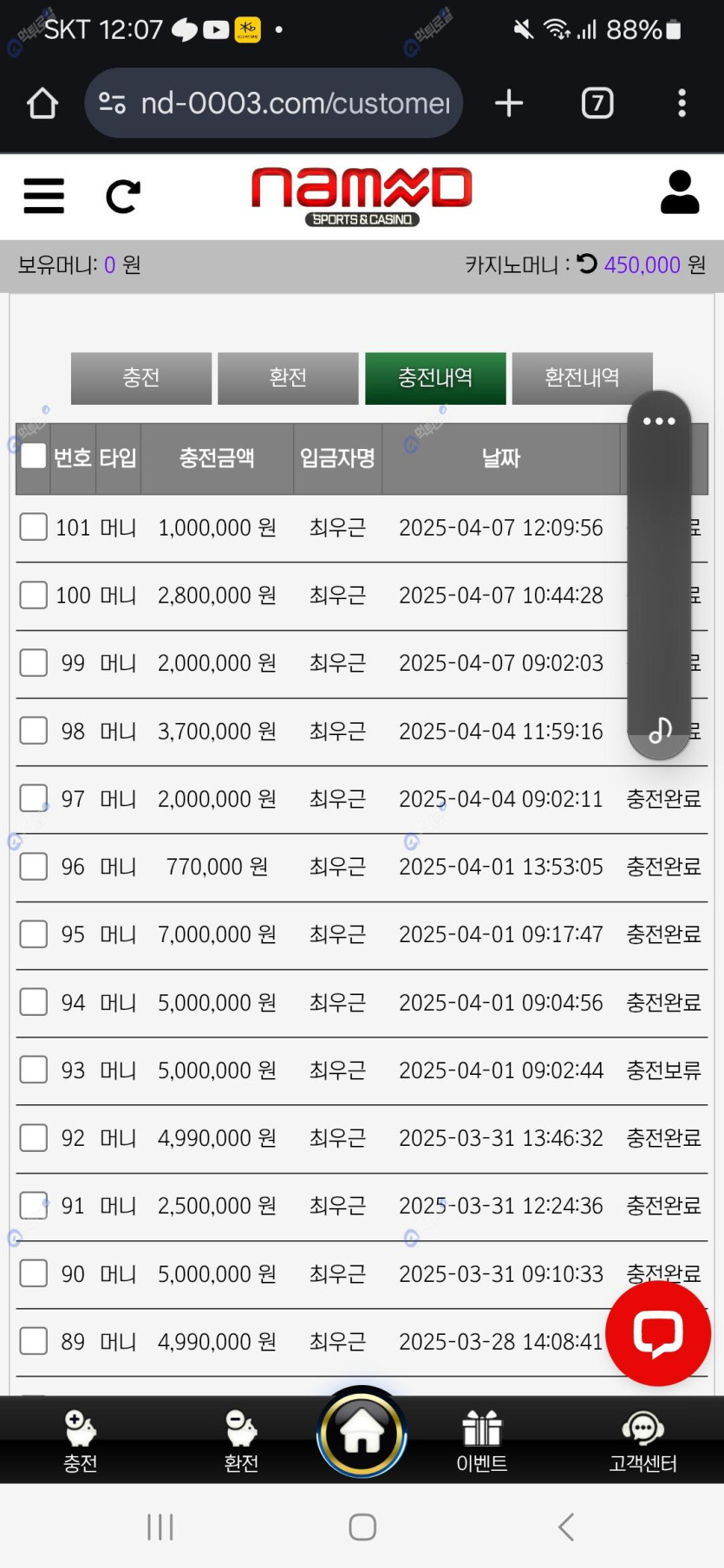Screen dimensions: 724x1568
Task: Open browser overflow menu
Action: coord(682,103)
